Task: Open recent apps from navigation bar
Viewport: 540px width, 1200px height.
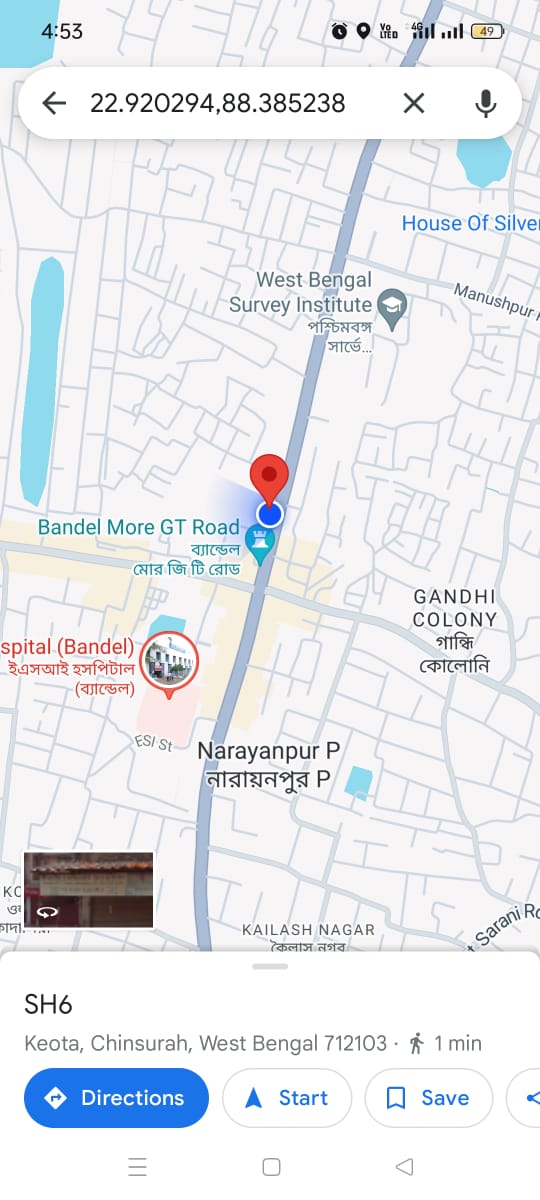Action: click(x=138, y=1167)
